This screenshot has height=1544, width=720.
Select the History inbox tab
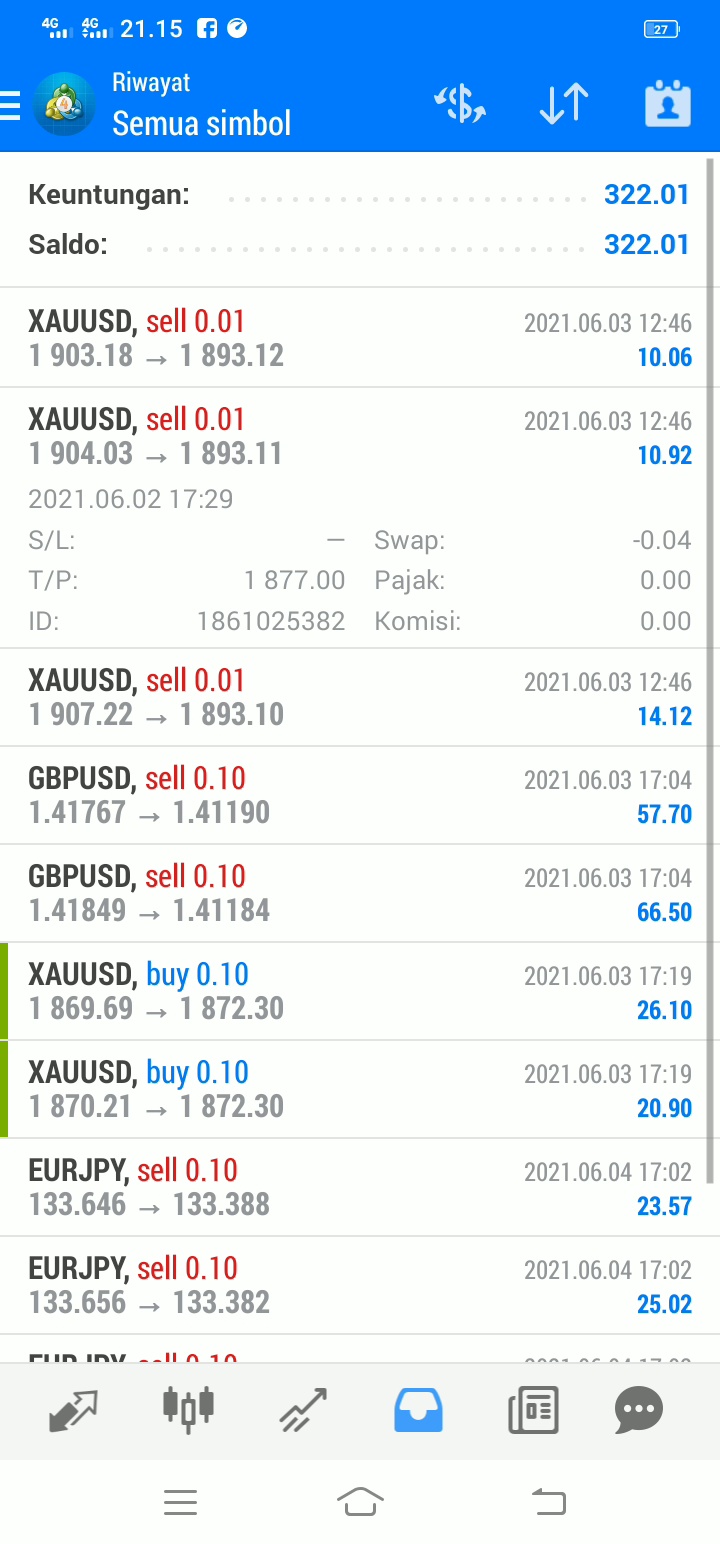click(418, 1410)
